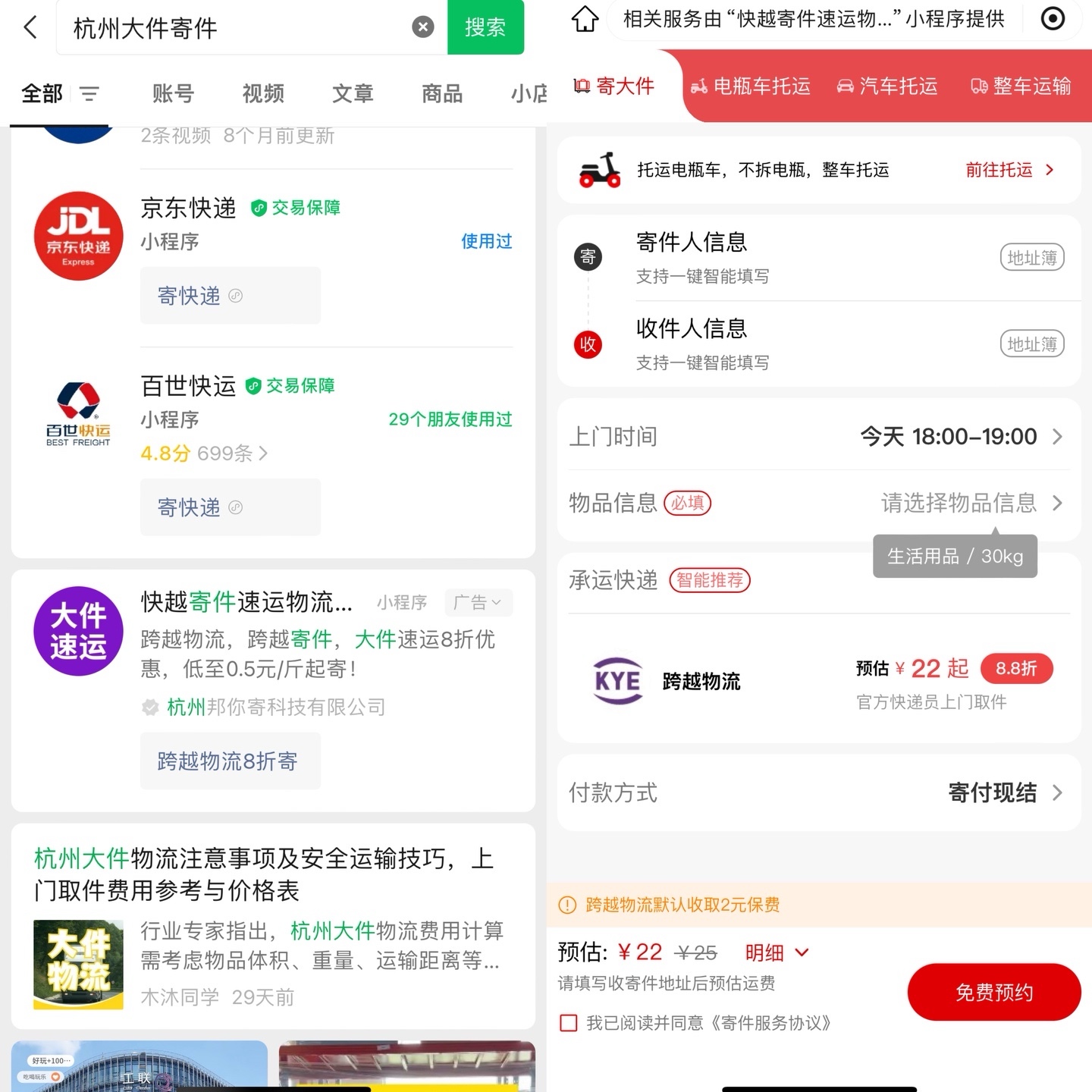Tap the 免费预约 button

coord(993,992)
